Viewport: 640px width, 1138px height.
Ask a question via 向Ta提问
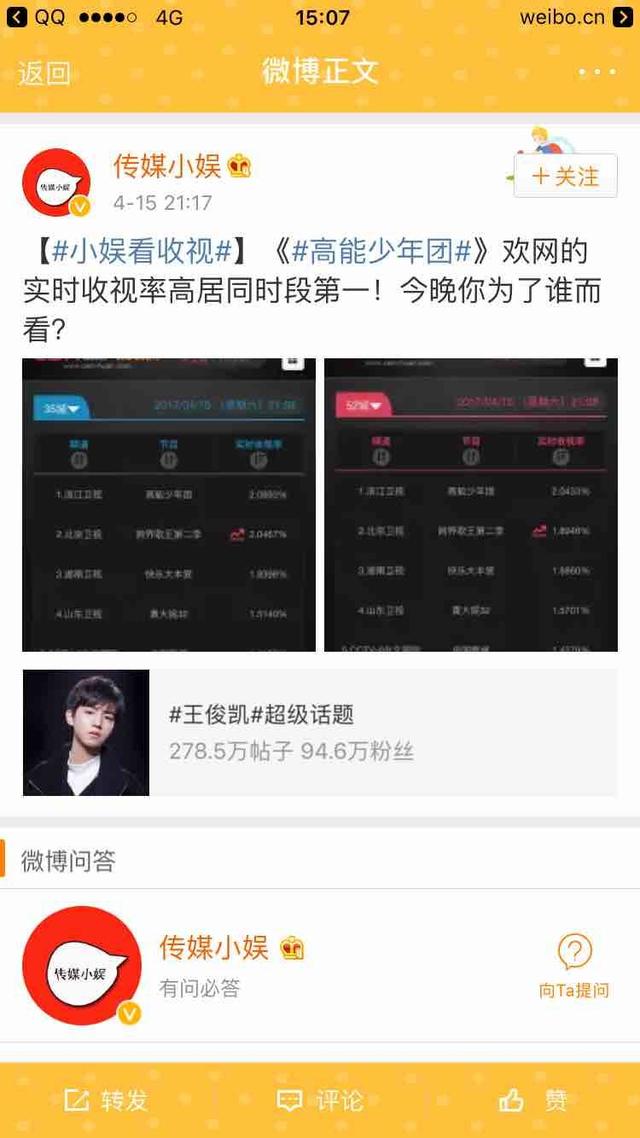(x=574, y=965)
